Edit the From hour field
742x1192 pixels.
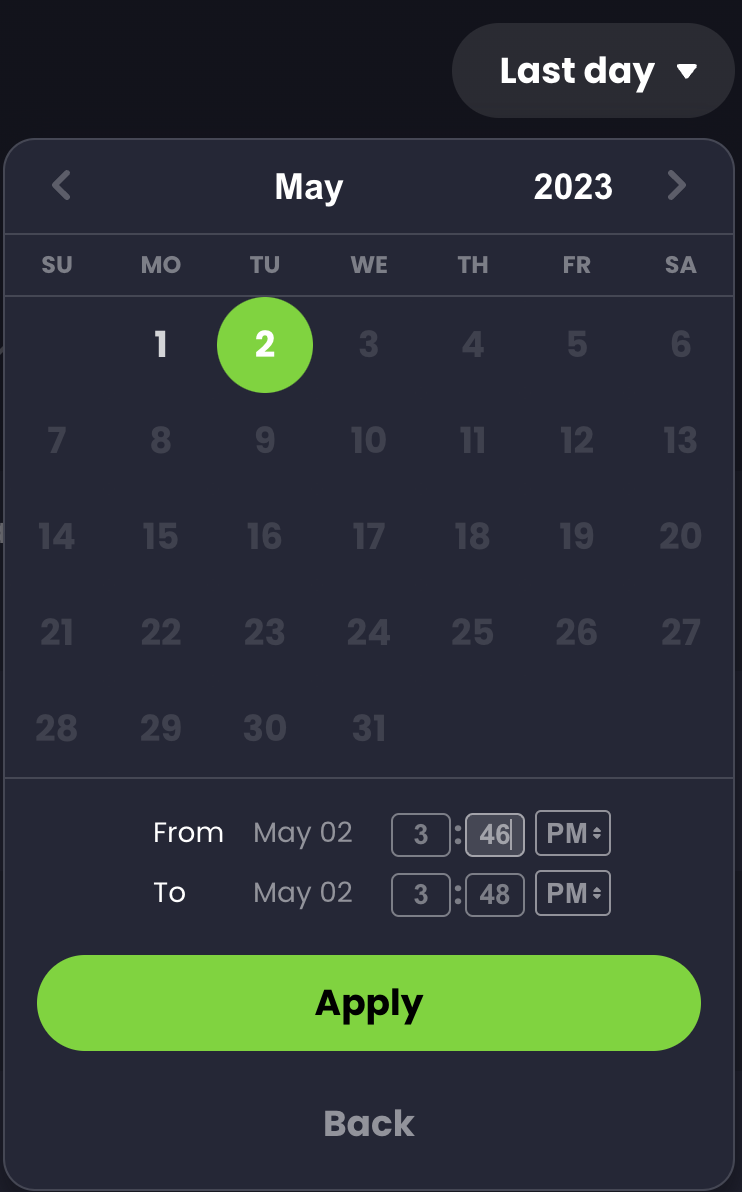coord(420,834)
